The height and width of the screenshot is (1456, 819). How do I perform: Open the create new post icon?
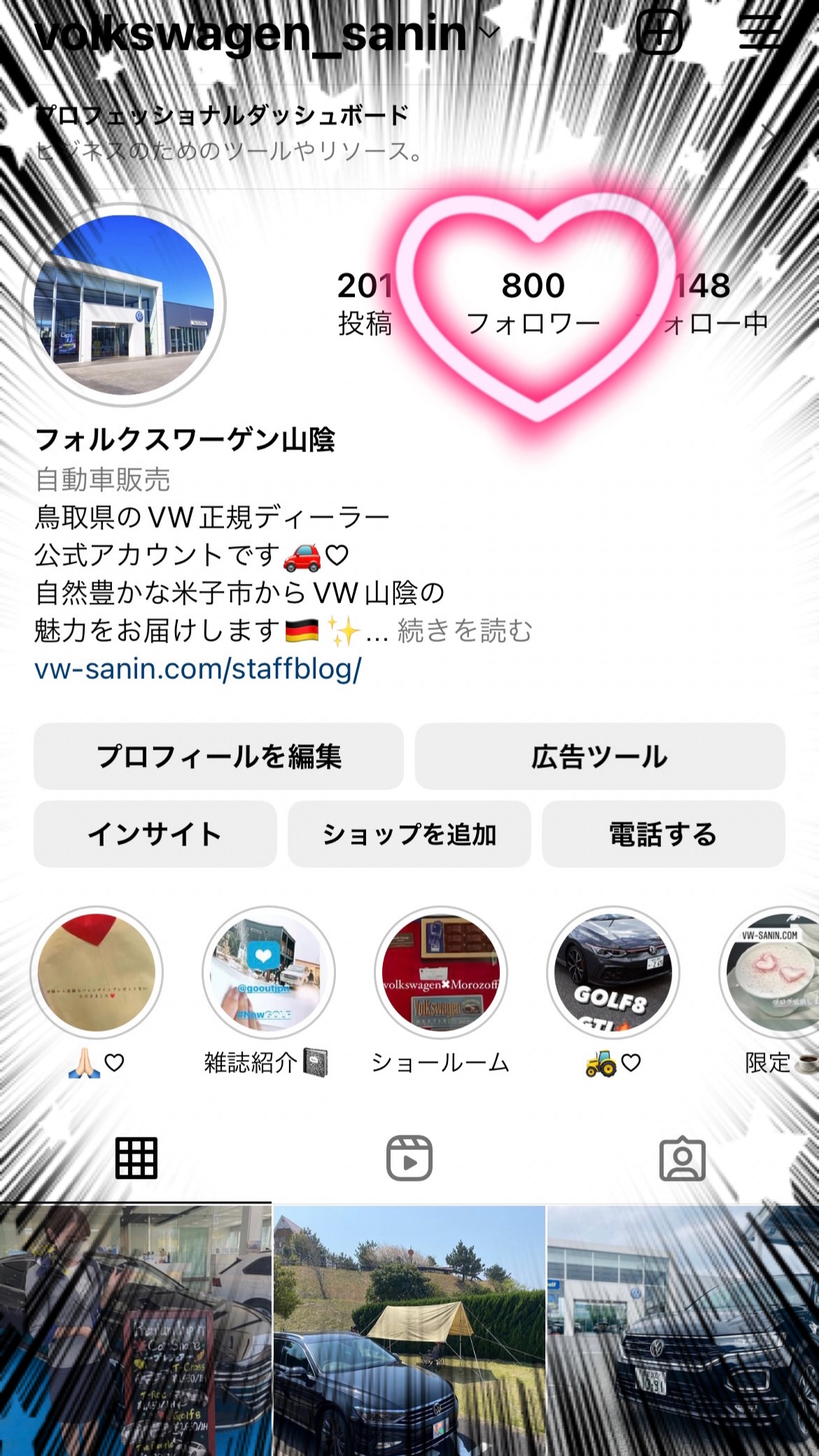659,32
